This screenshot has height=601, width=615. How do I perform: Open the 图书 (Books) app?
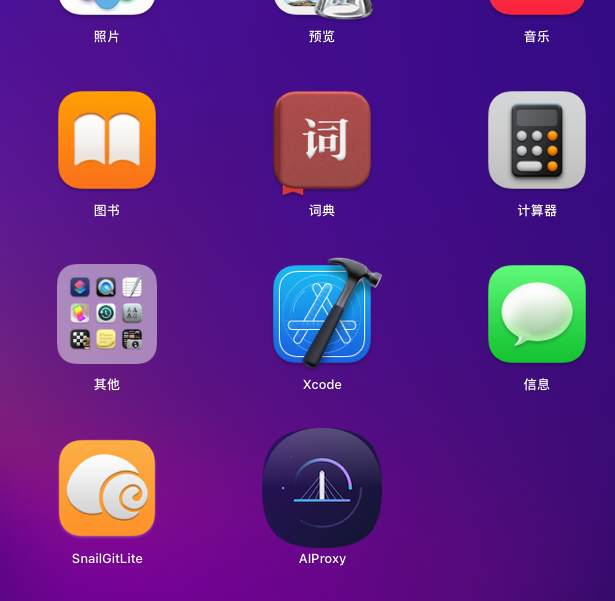point(107,140)
